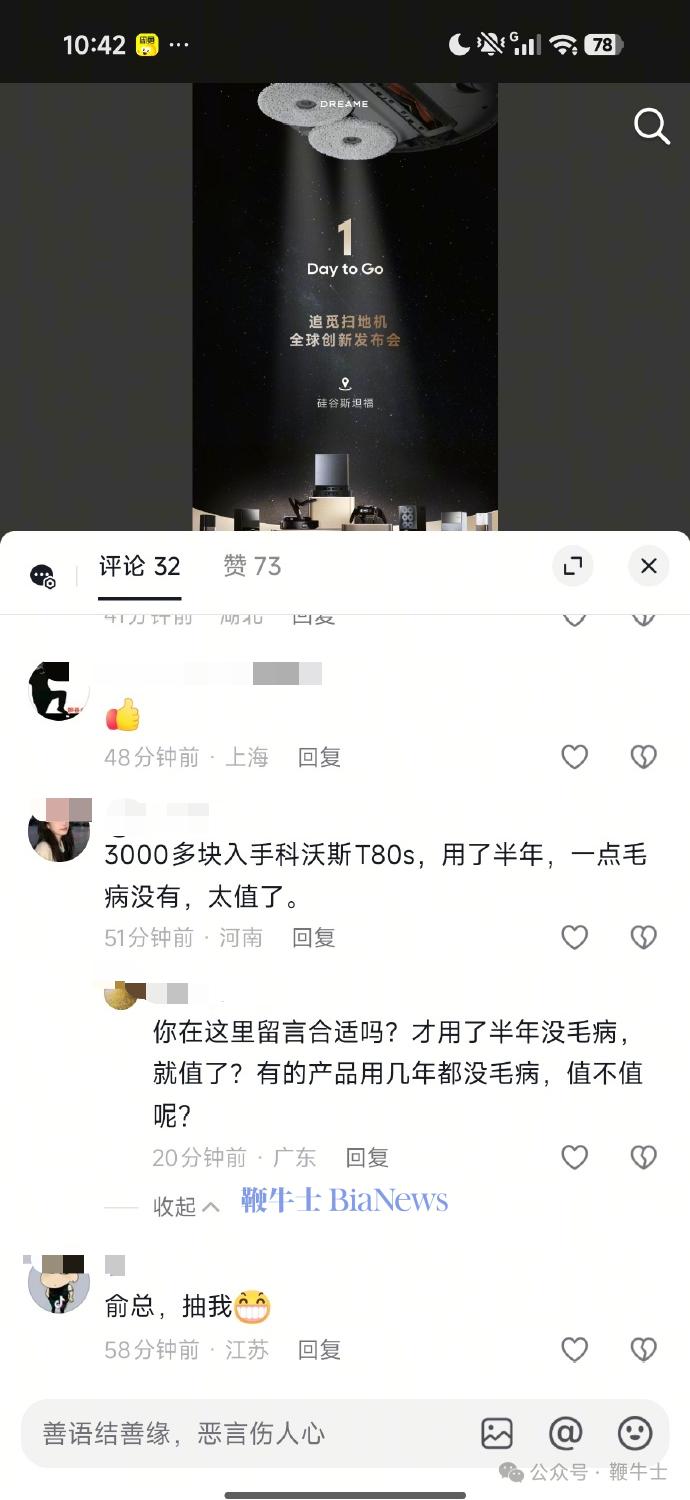
Task: Select the 评论 32 tab
Action: (139, 566)
